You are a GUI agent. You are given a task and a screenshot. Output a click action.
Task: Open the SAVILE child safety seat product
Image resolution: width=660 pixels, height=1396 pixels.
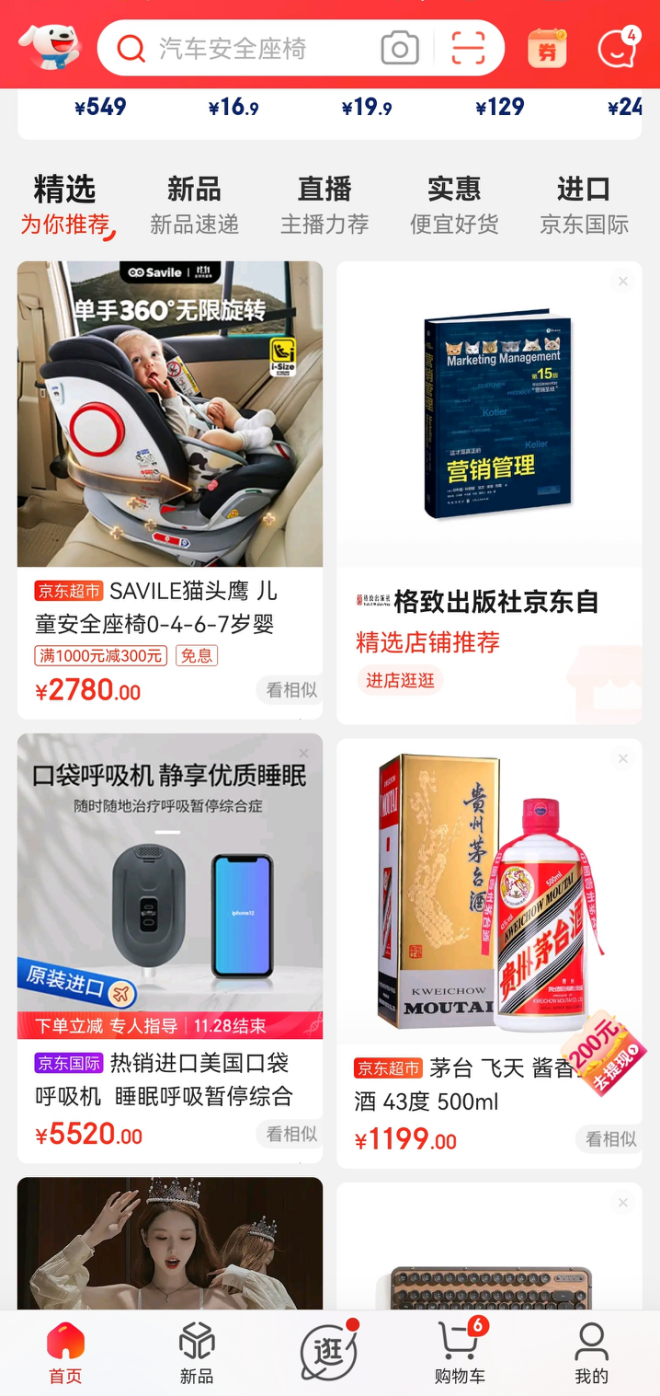[170, 415]
